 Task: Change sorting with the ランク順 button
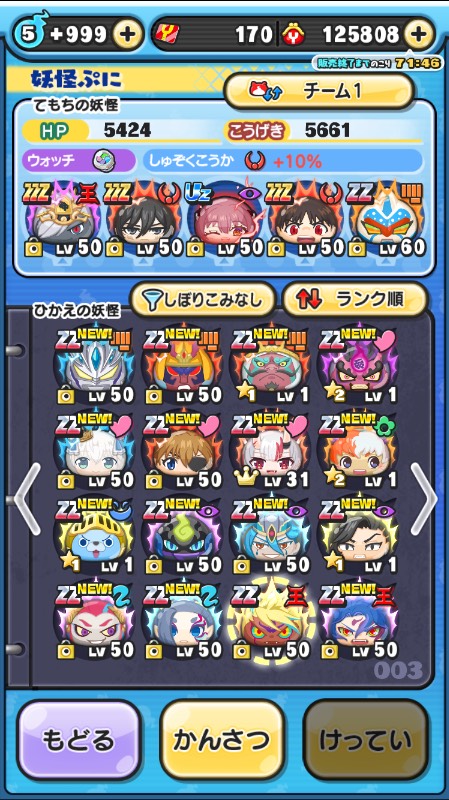[355, 299]
